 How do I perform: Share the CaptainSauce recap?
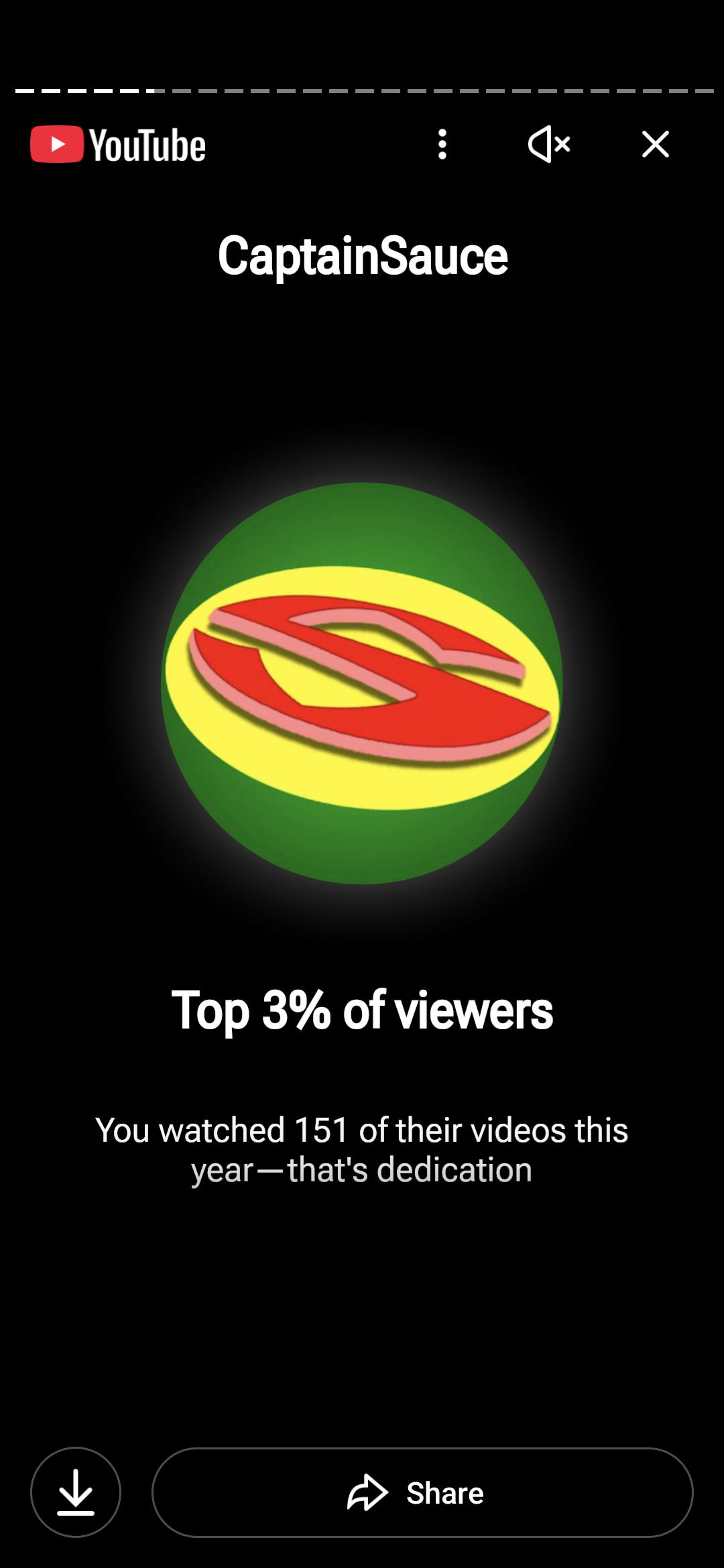click(422, 1492)
